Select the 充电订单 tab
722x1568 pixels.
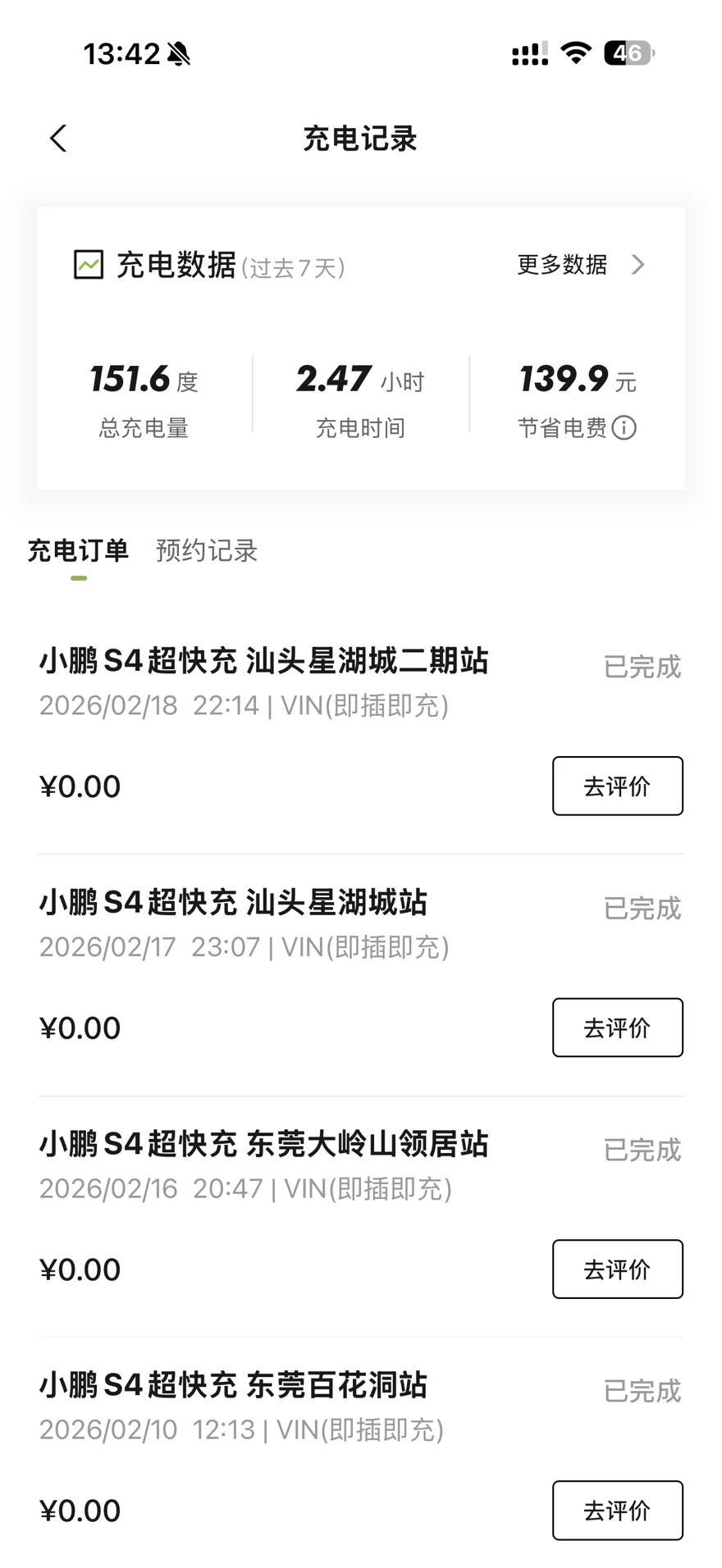point(78,551)
